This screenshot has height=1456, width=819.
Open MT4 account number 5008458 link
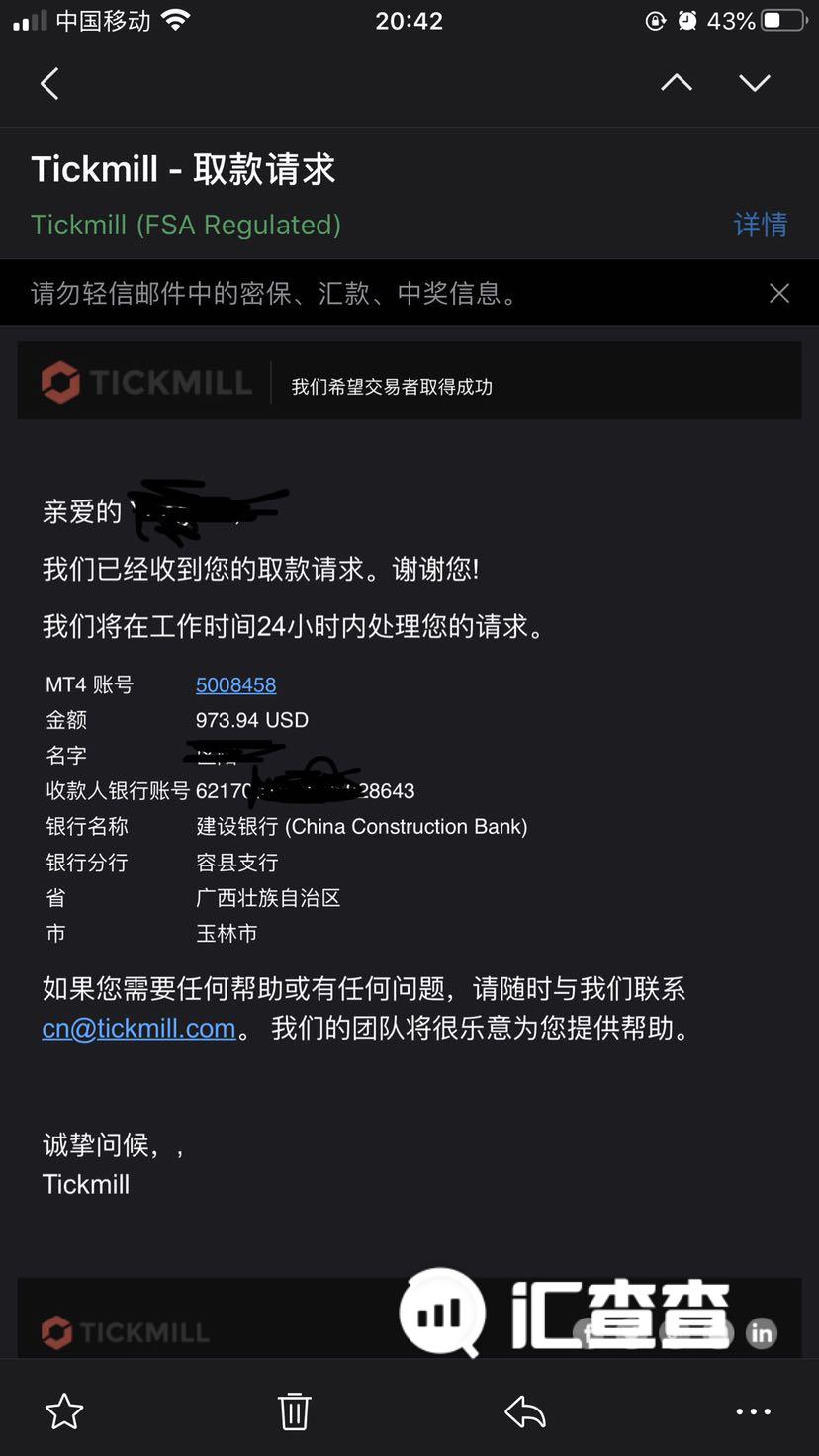click(235, 684)
